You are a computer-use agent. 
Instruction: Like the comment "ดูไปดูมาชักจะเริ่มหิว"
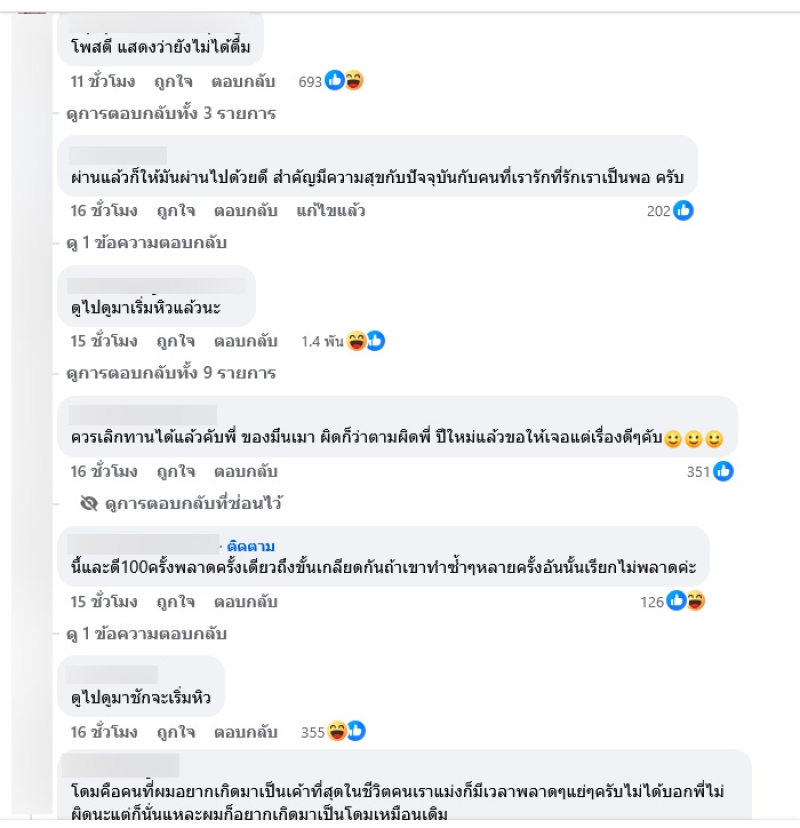point(175,732)
